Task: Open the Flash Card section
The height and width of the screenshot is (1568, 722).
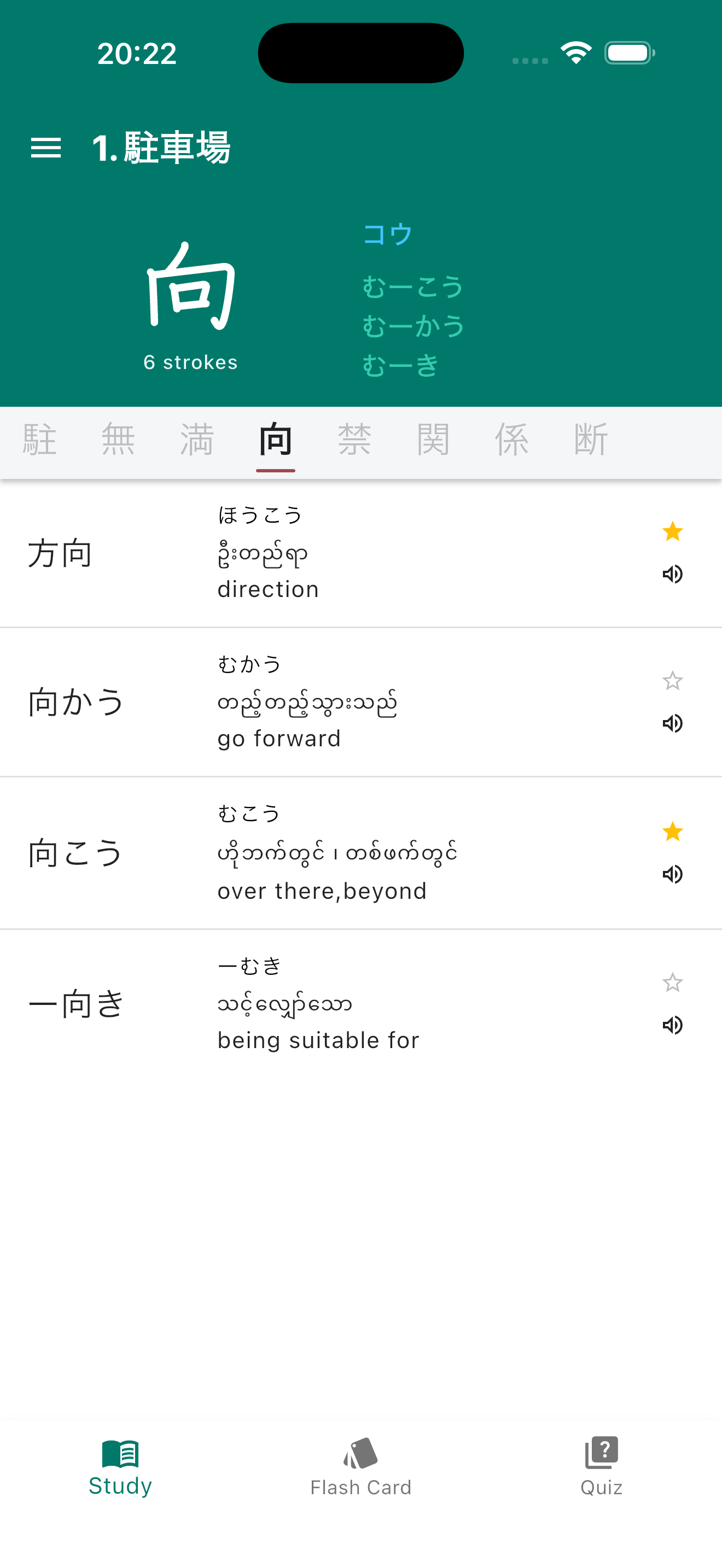Action: (x=361, y=1467)
